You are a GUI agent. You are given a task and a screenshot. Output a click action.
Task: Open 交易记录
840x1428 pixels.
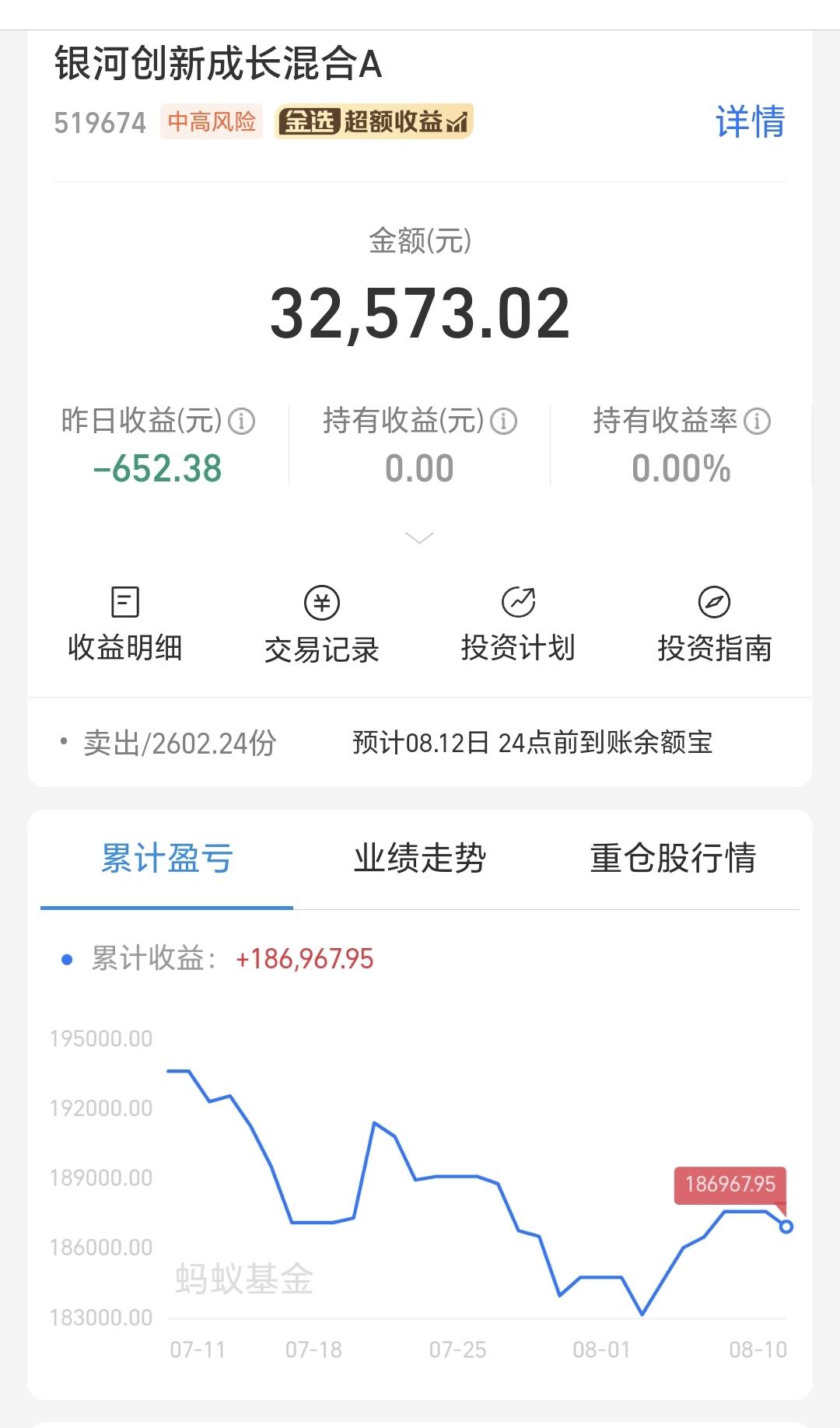click(x=322, y=625)
